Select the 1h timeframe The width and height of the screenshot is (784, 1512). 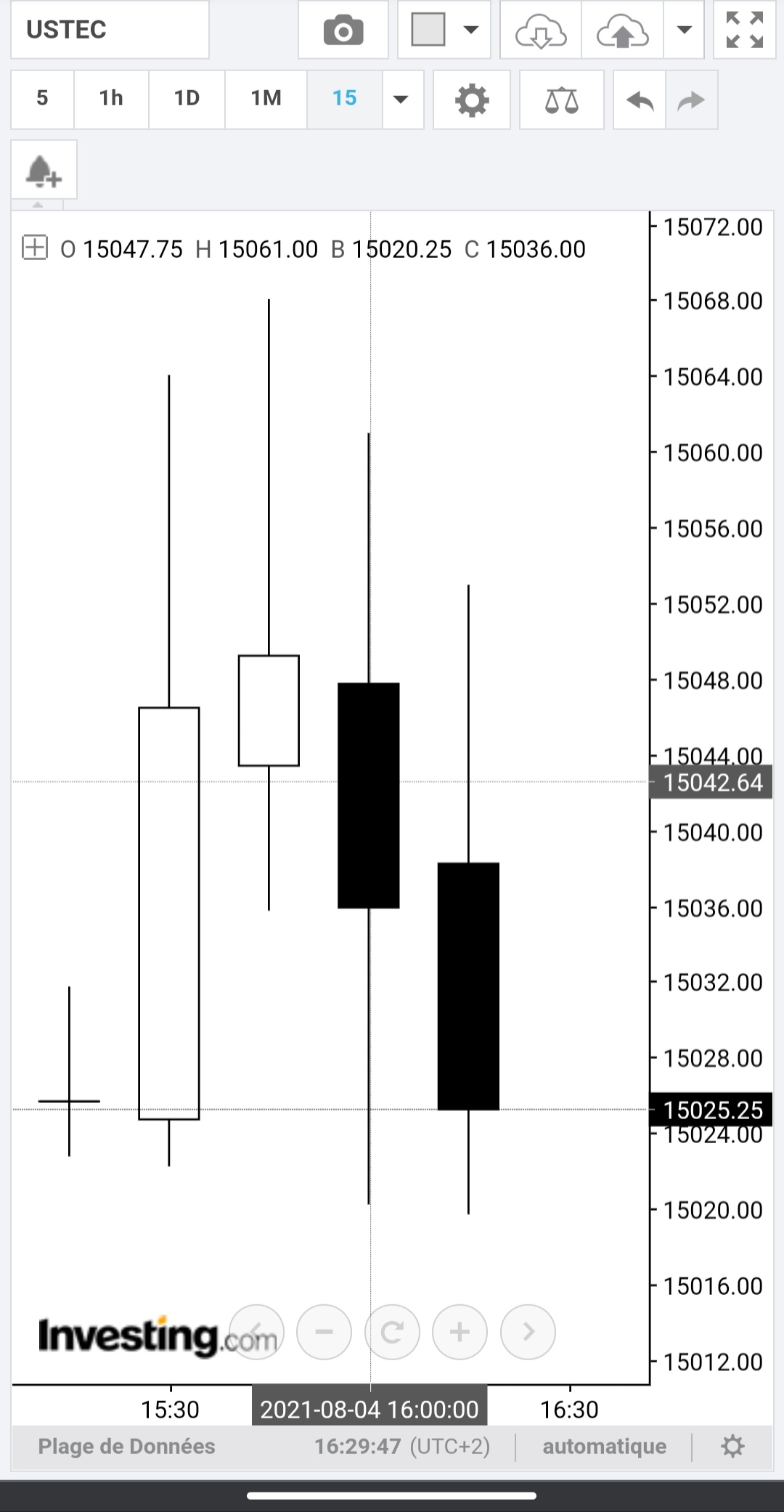tap(111, 99)
